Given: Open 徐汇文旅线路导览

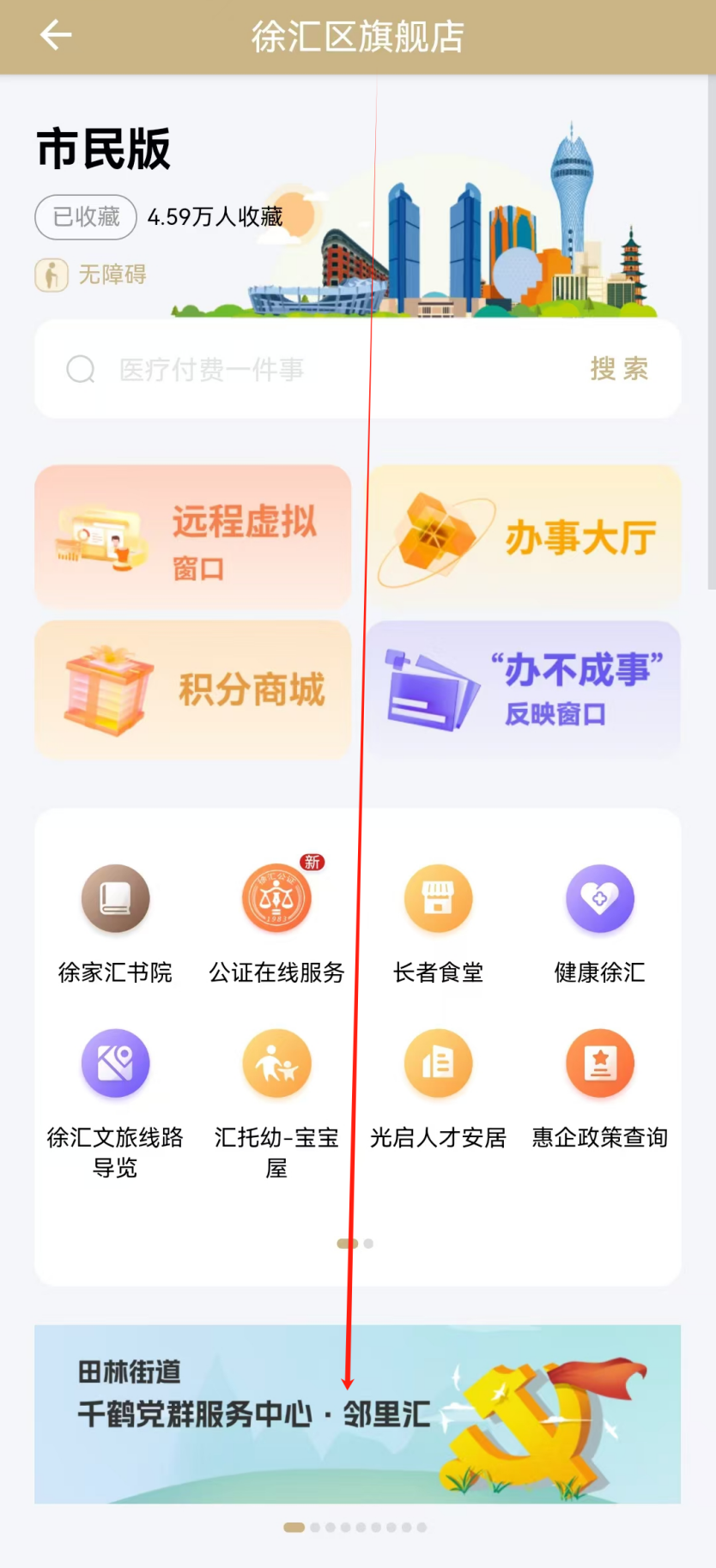Looking at the screenshot, I should (115, 1100).
